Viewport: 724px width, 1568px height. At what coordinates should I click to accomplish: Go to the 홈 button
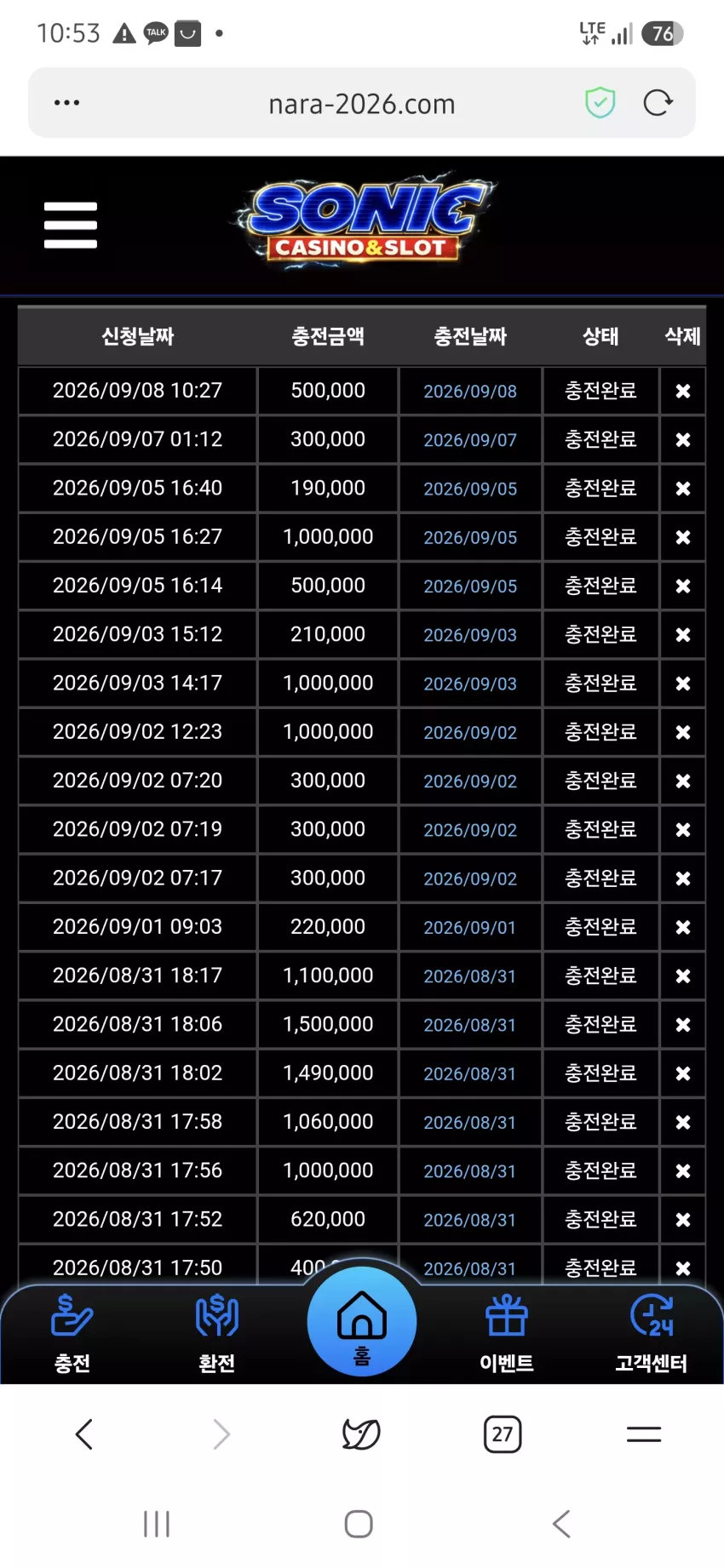362,1321
